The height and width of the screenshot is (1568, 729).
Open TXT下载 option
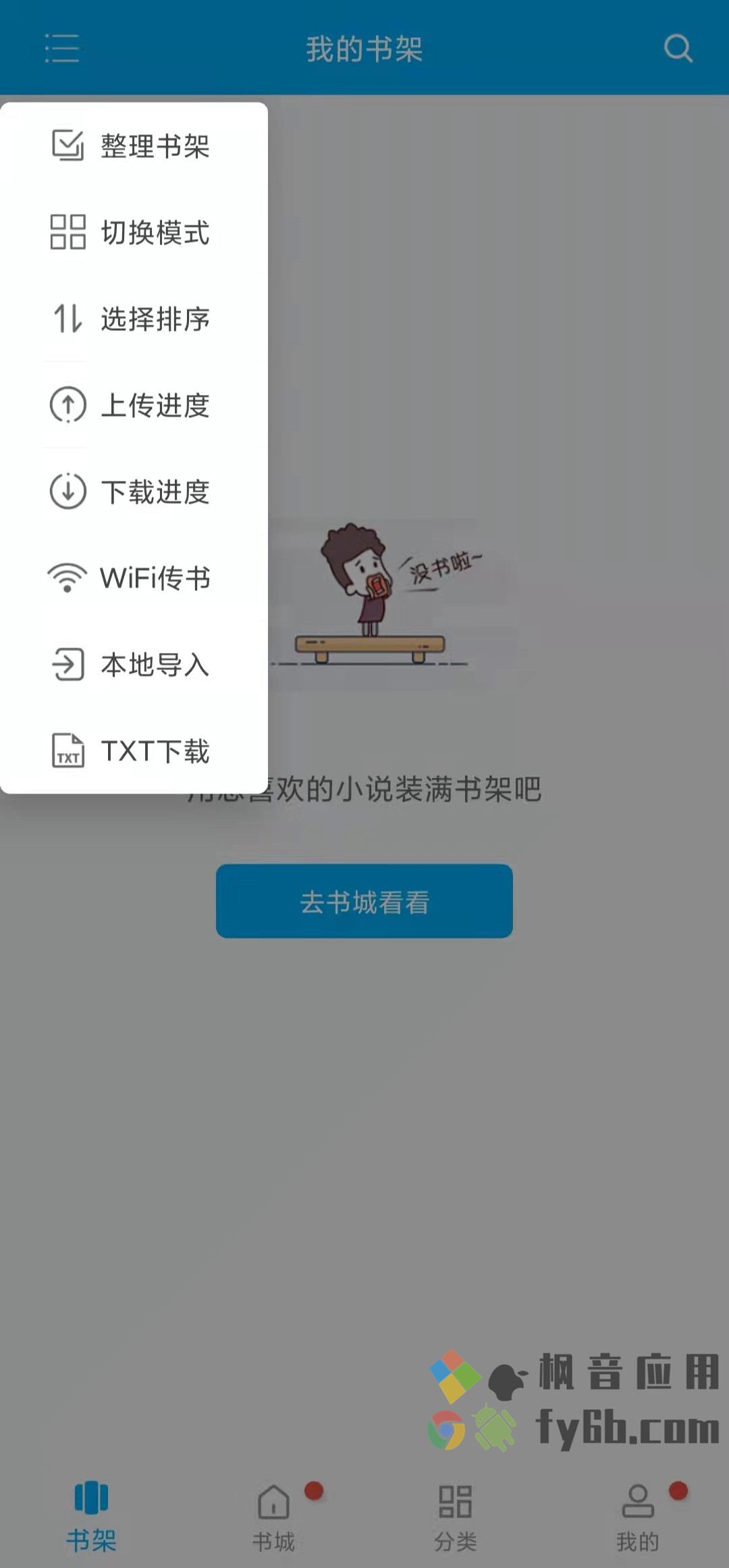[x=134, y=751]
